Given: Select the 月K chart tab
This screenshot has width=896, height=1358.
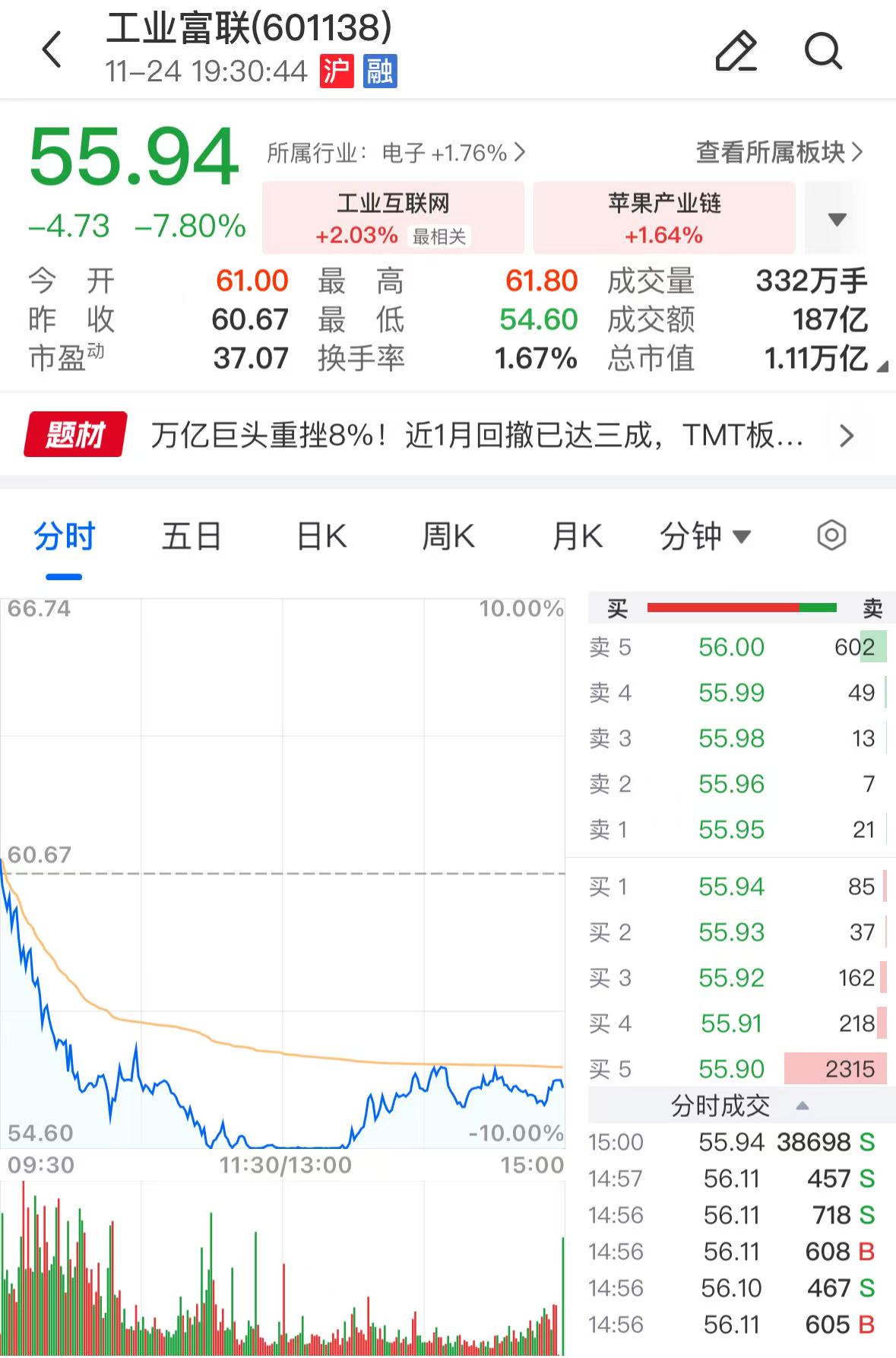Looking at the screenshot, I should click(x=577, y=536).
